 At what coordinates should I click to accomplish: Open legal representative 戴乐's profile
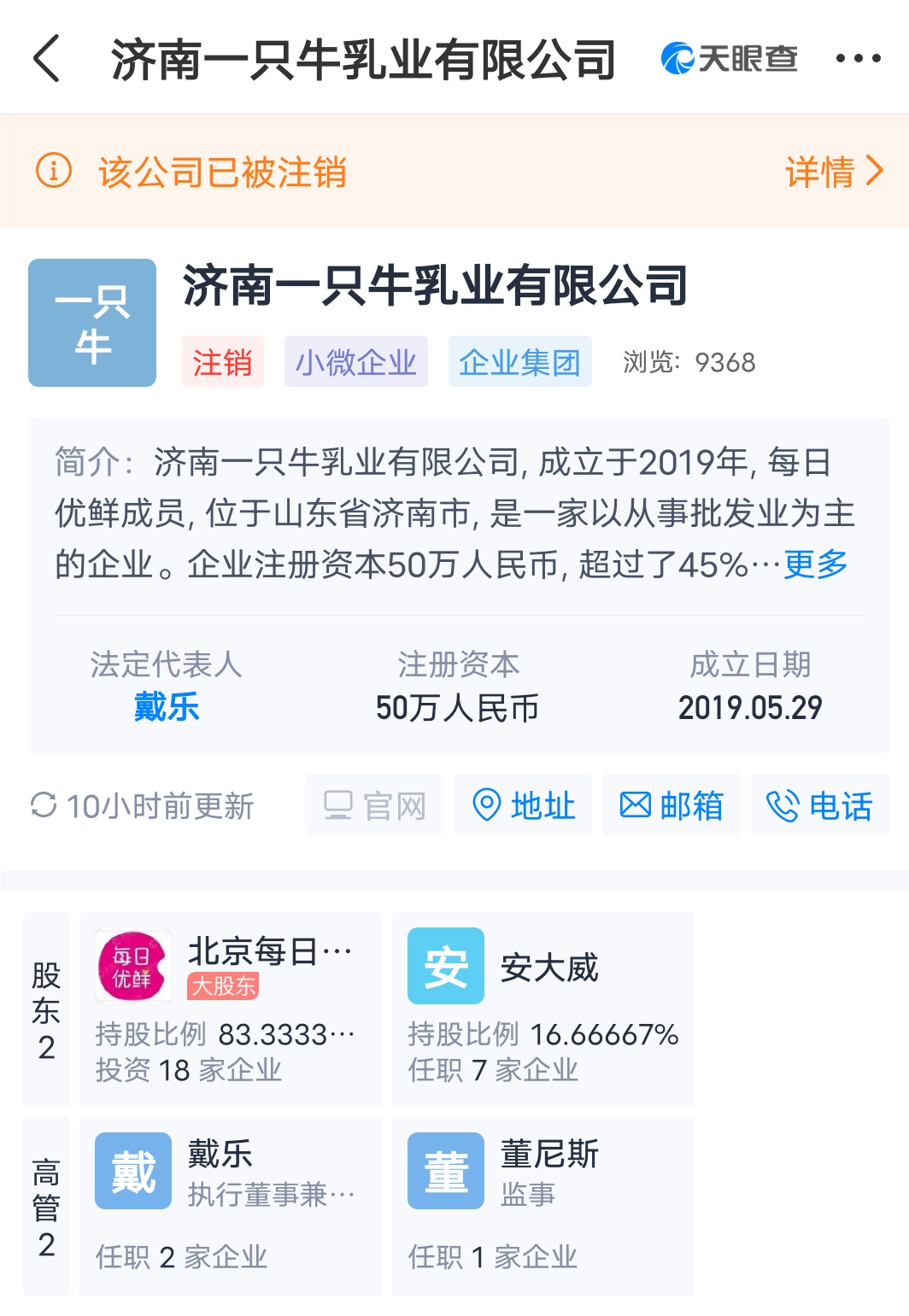coord(167,707)
